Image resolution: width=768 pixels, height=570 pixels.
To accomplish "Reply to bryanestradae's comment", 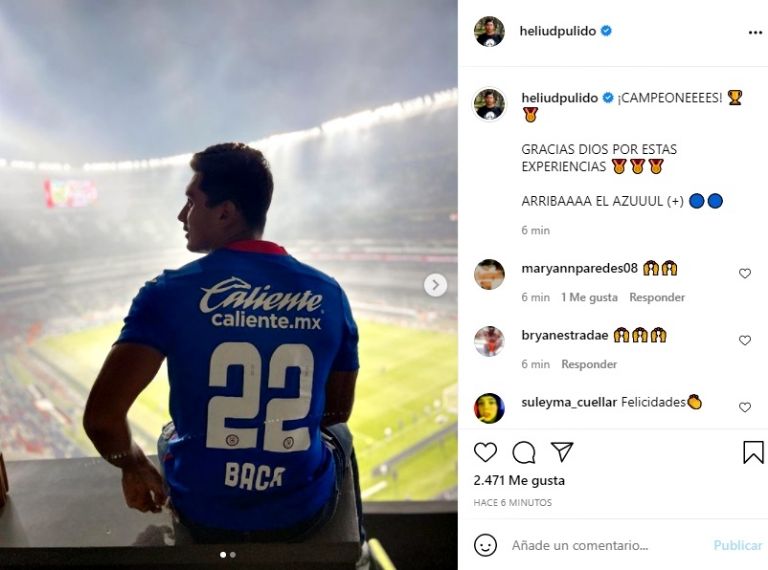I will (x=589, y=364).
